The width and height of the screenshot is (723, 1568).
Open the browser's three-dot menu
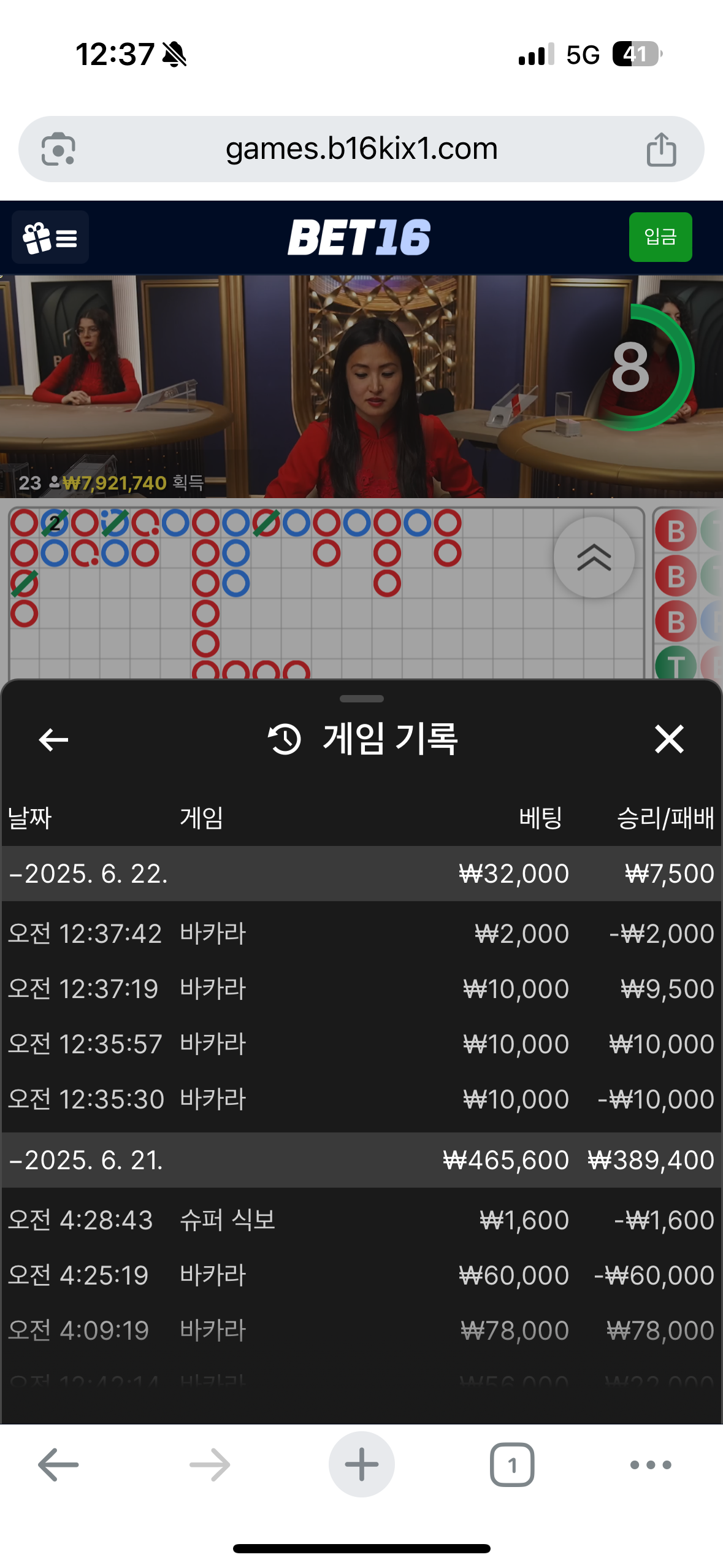point(651,1465)
